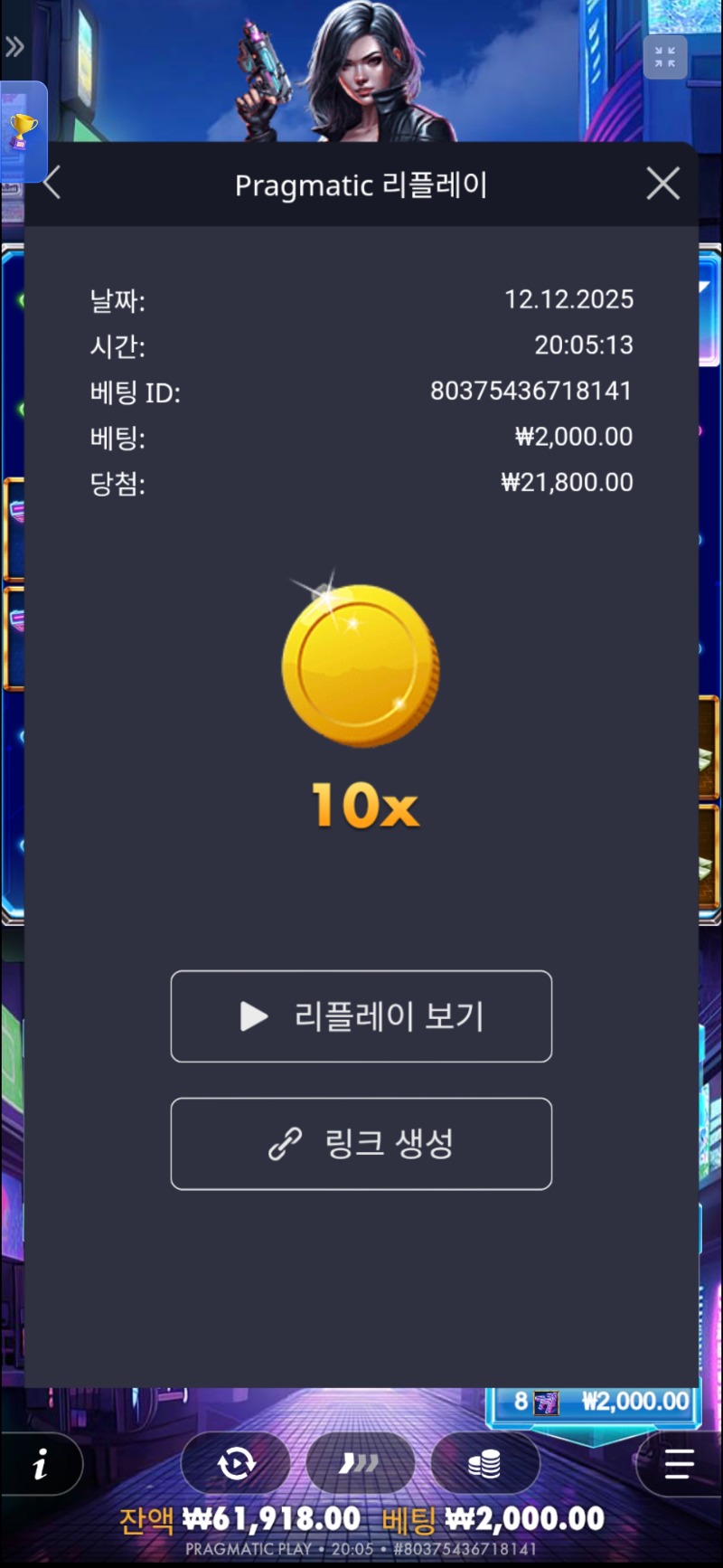Open the game information panel via the i icon
Viewport: 723px width, 1568px height.
[x=41, y=1463]
